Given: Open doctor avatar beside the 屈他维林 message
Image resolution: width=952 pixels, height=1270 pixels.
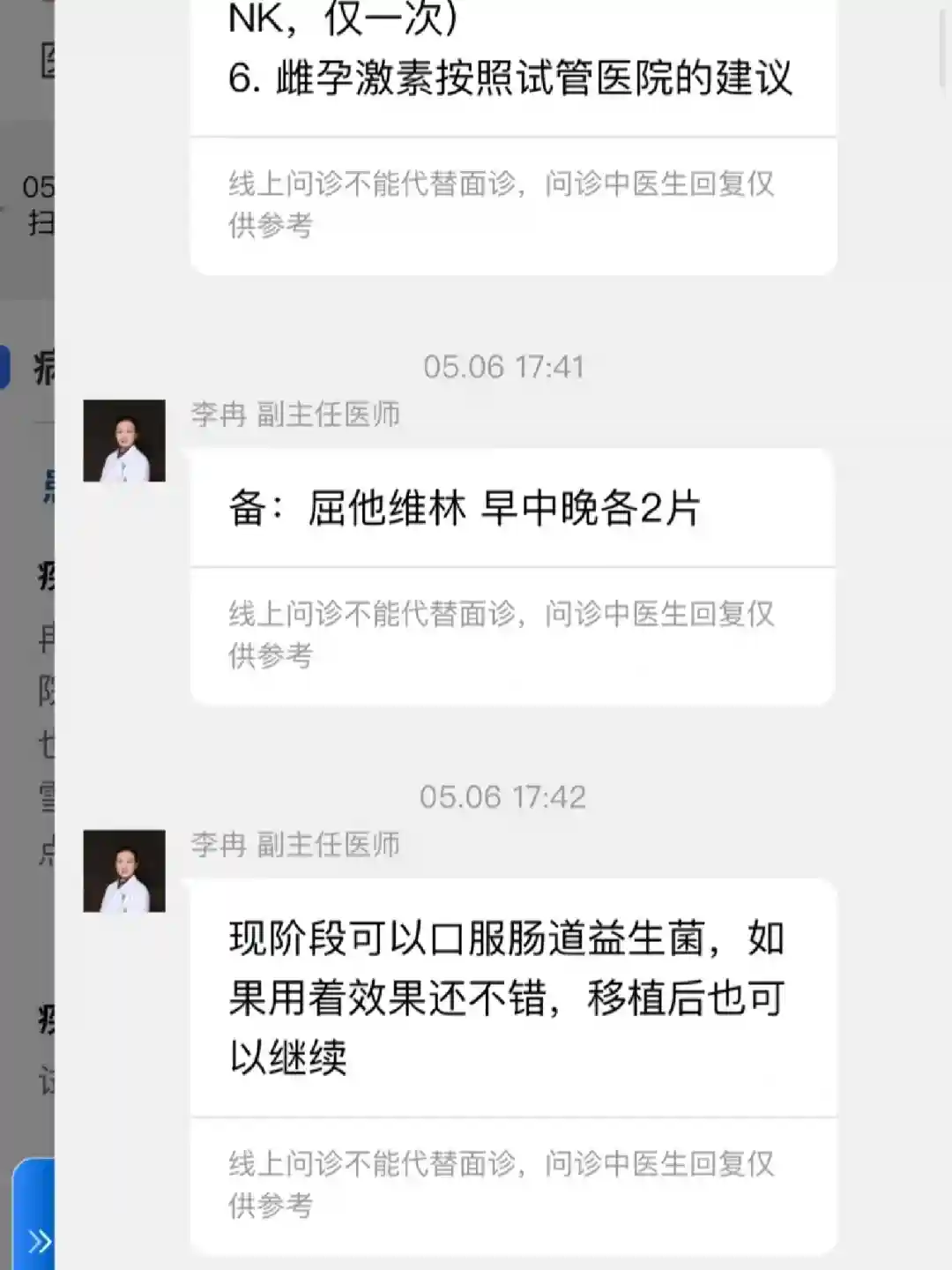Looking at the screenshot, I should coord(124,441).
